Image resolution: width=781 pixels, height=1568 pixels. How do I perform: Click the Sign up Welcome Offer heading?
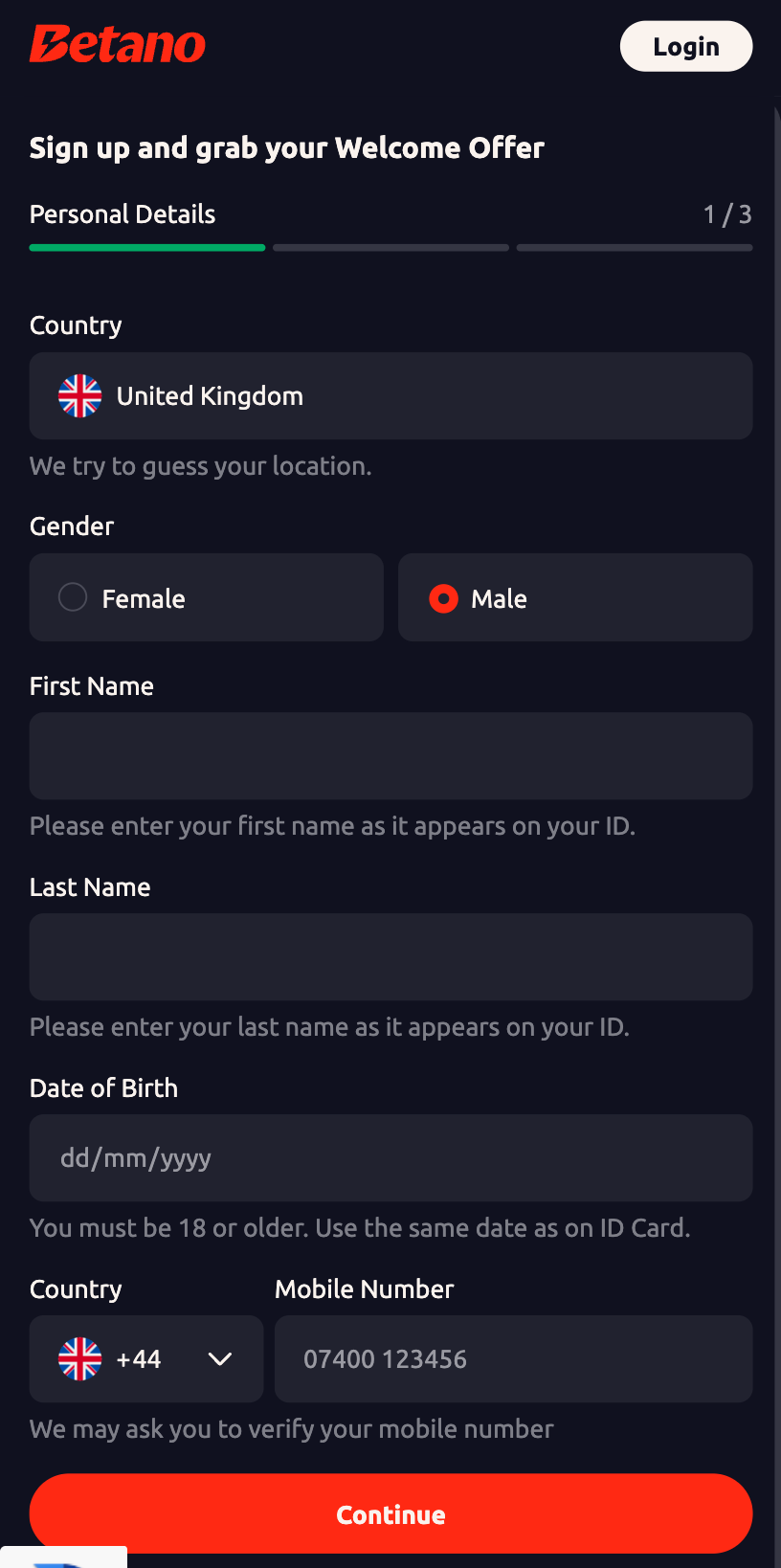pyautogui.click(x=286, y=147)
